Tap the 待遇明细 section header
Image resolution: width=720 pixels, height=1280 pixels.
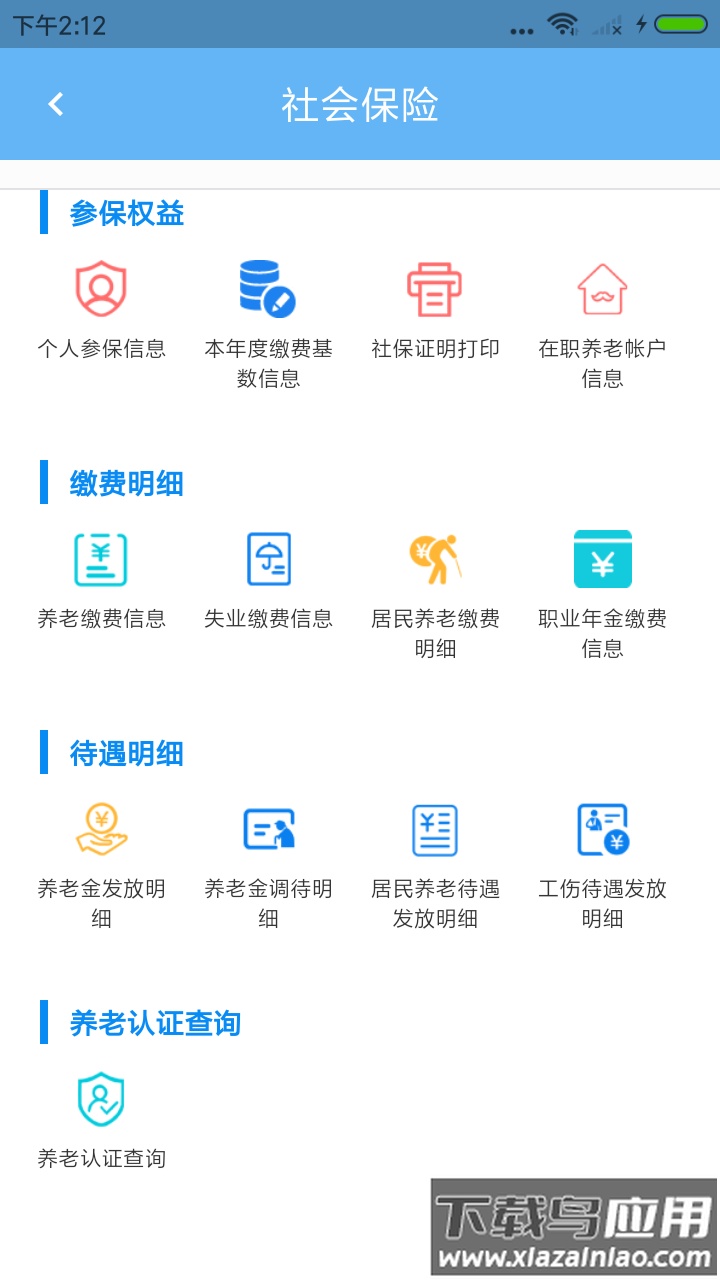(125, 754)
